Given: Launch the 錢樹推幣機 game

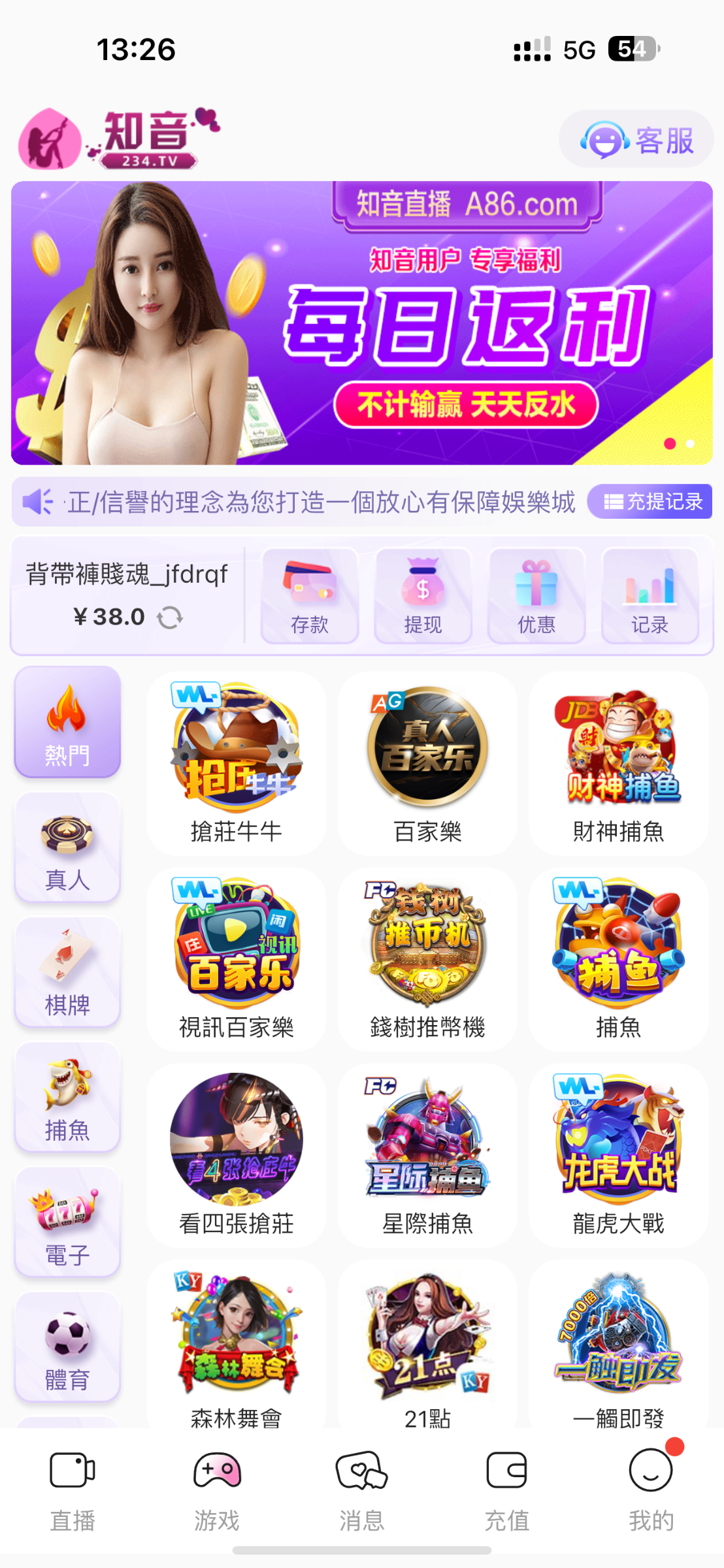Looking at the screenshot, I should click(x=427, y=959).
